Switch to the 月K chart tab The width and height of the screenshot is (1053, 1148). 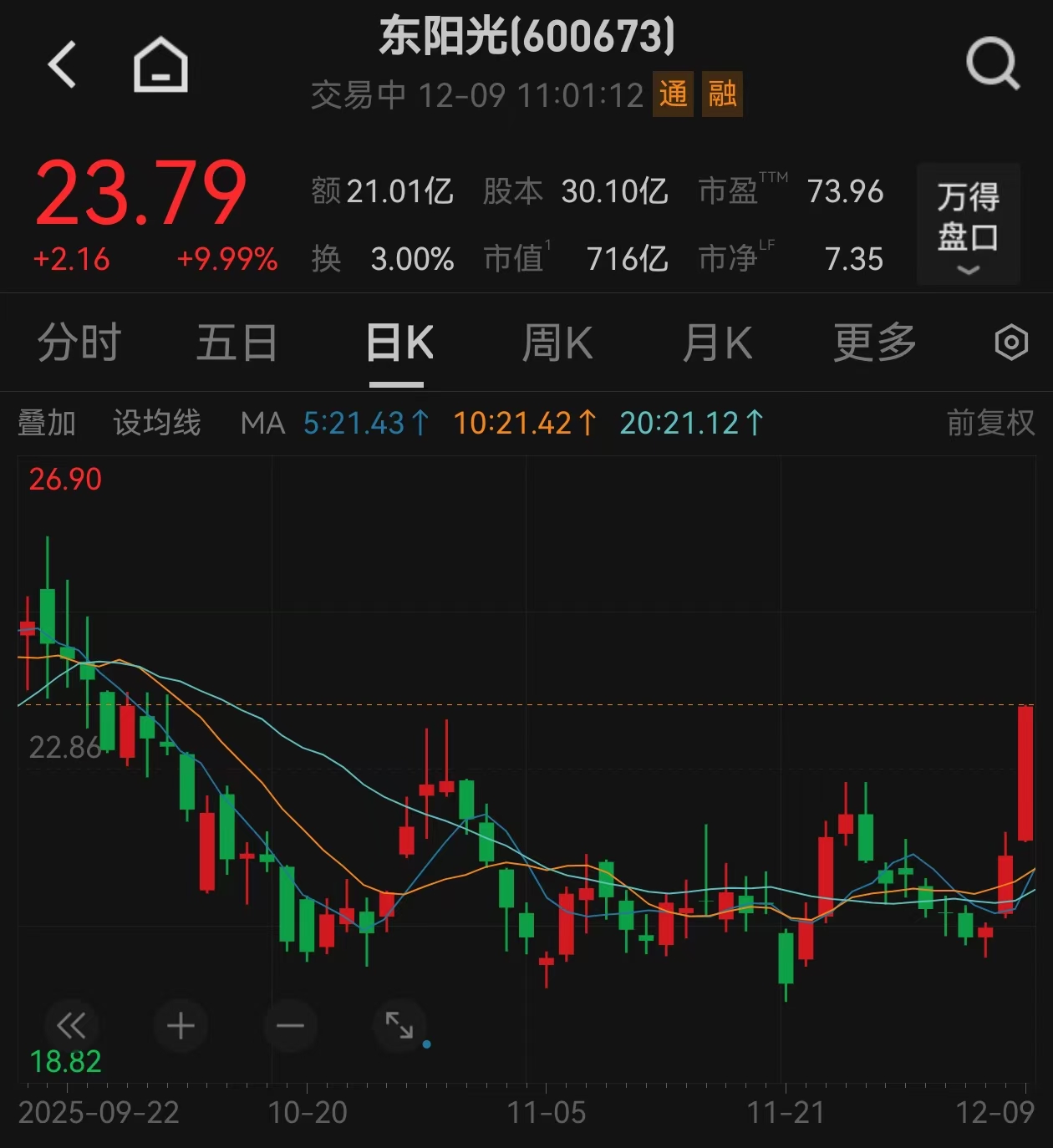click(x=717, y=343)
